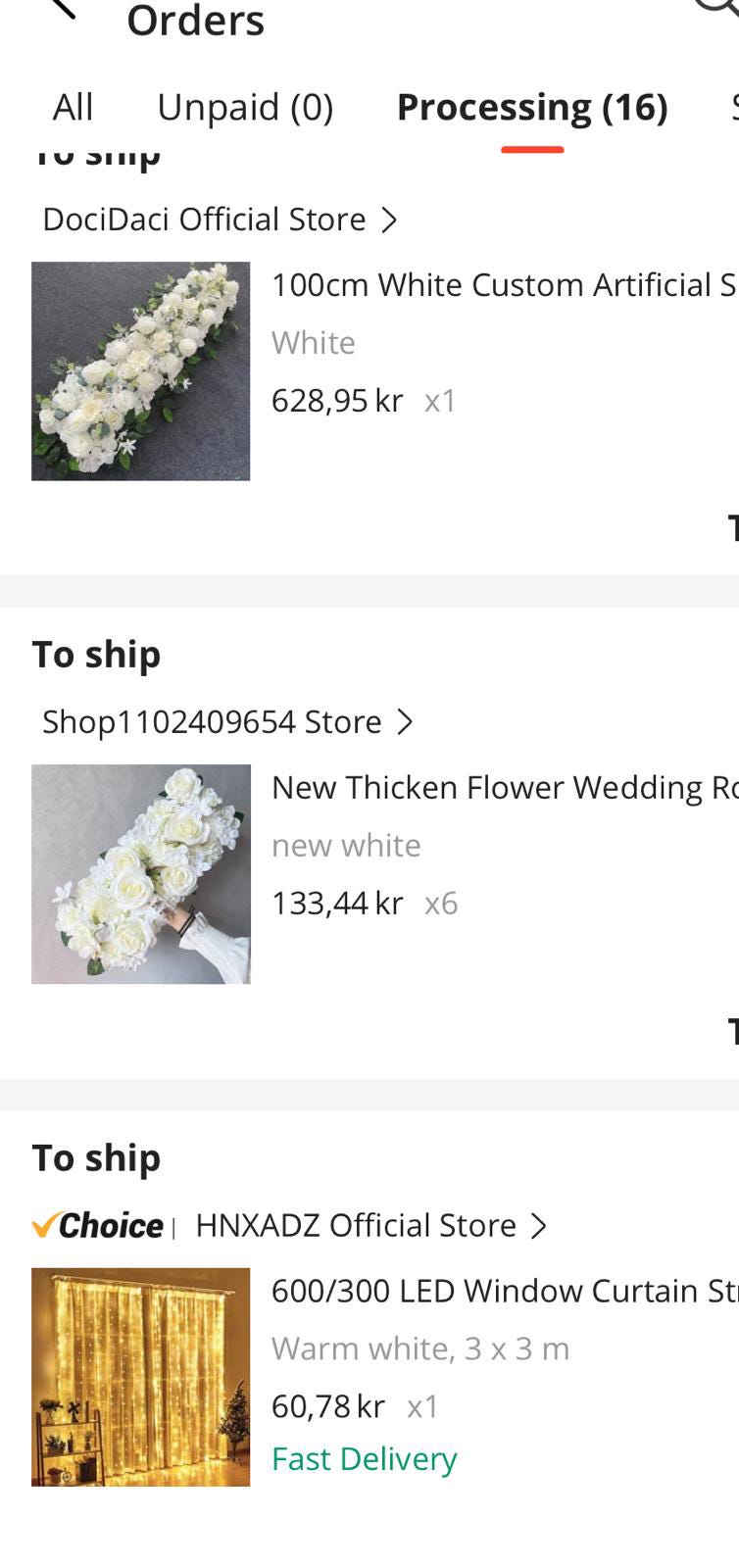Screen dimensions: 739x1568
Task: Select the Processing (16) tab
Action: pos(532,107)
